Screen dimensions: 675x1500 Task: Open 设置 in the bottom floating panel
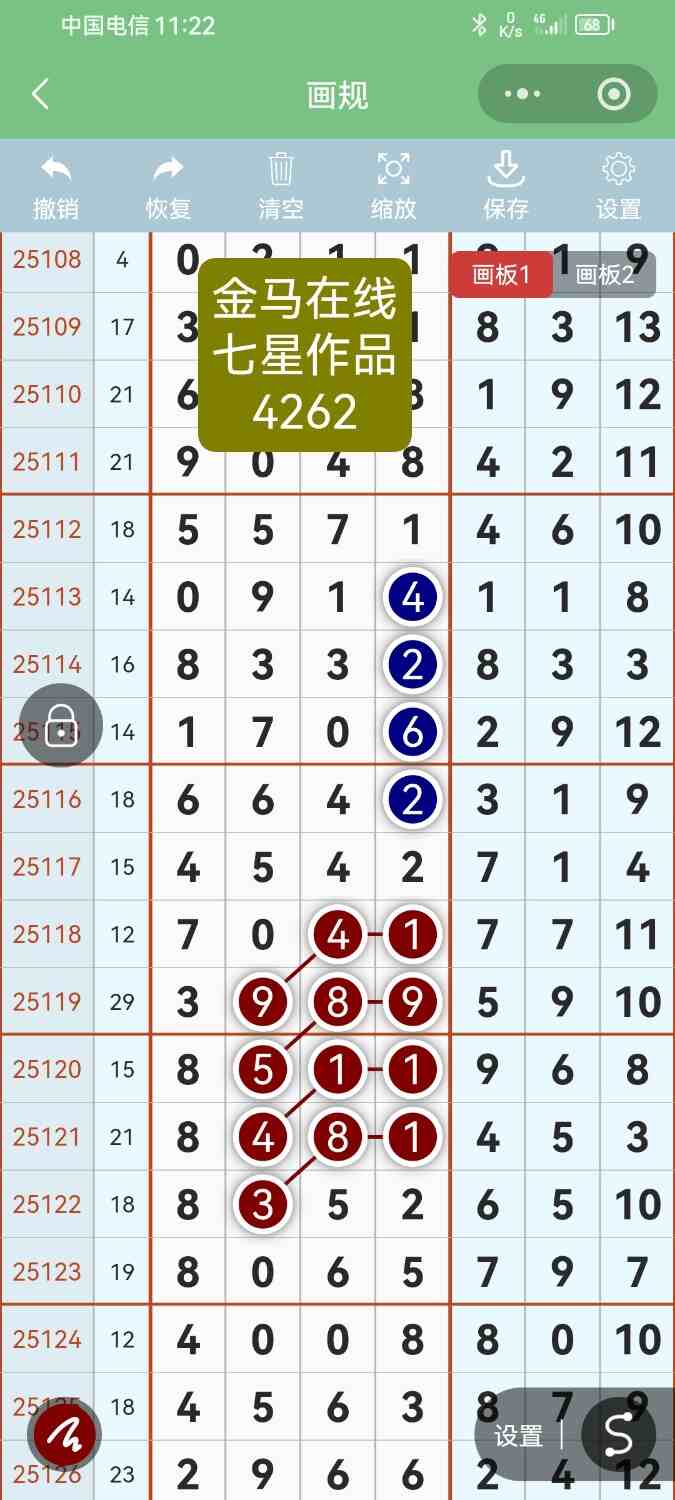point(518,1436)
